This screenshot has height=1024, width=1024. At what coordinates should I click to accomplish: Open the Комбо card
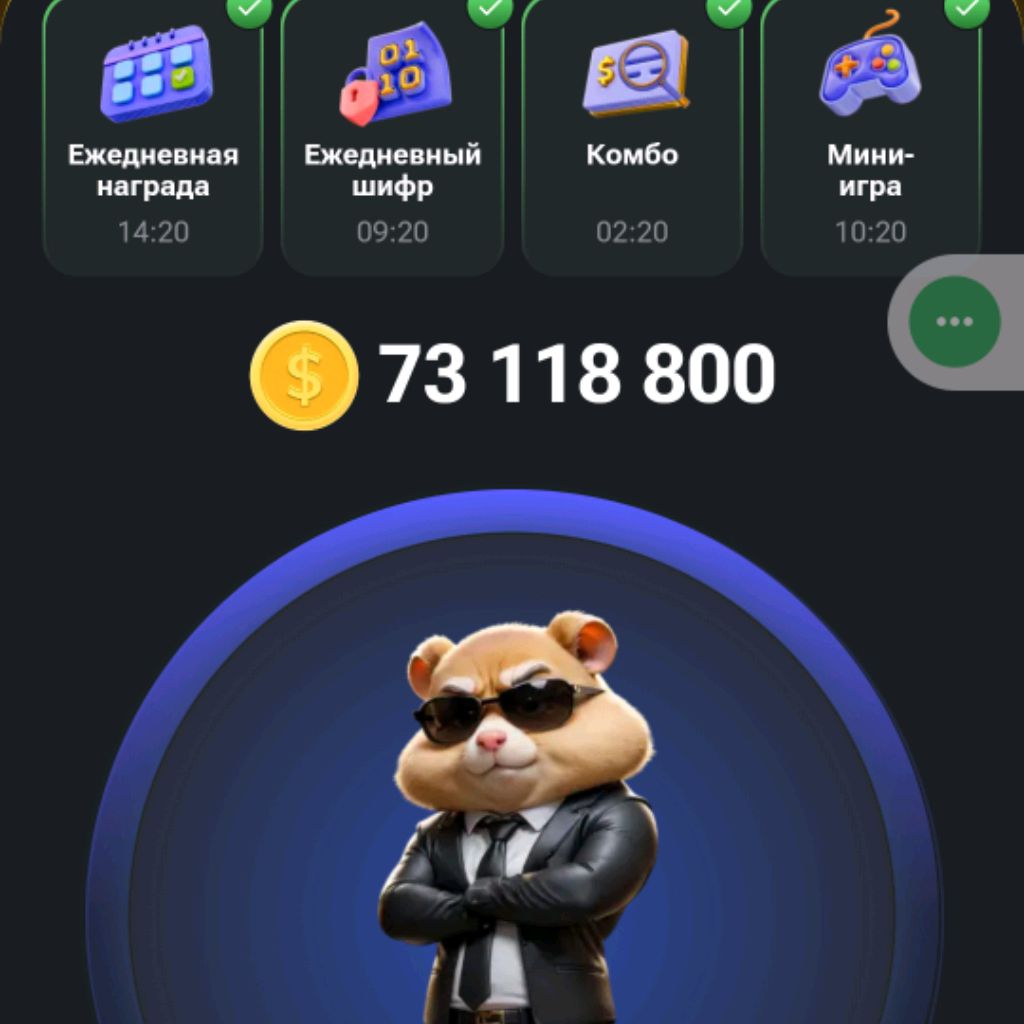632,140
